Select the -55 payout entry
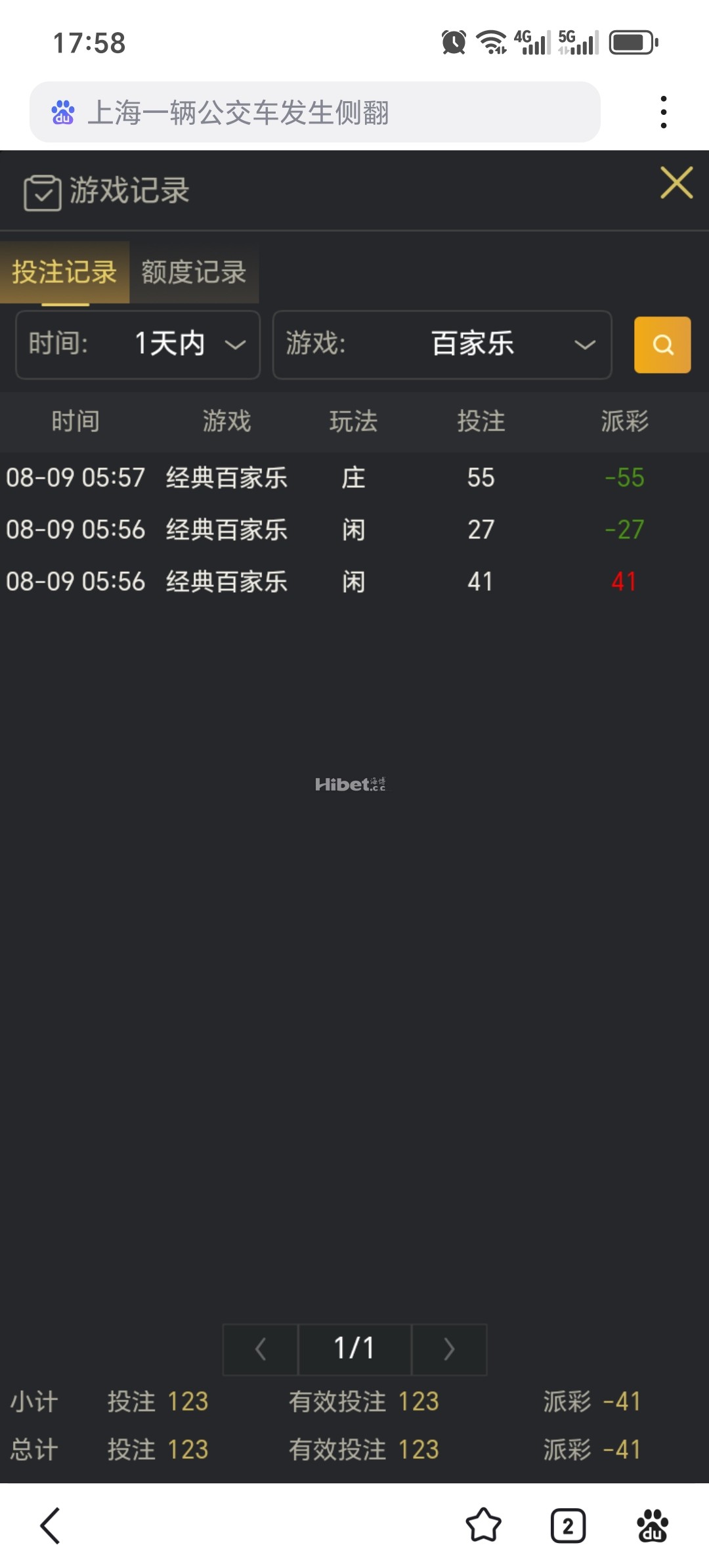 point(622,478)
